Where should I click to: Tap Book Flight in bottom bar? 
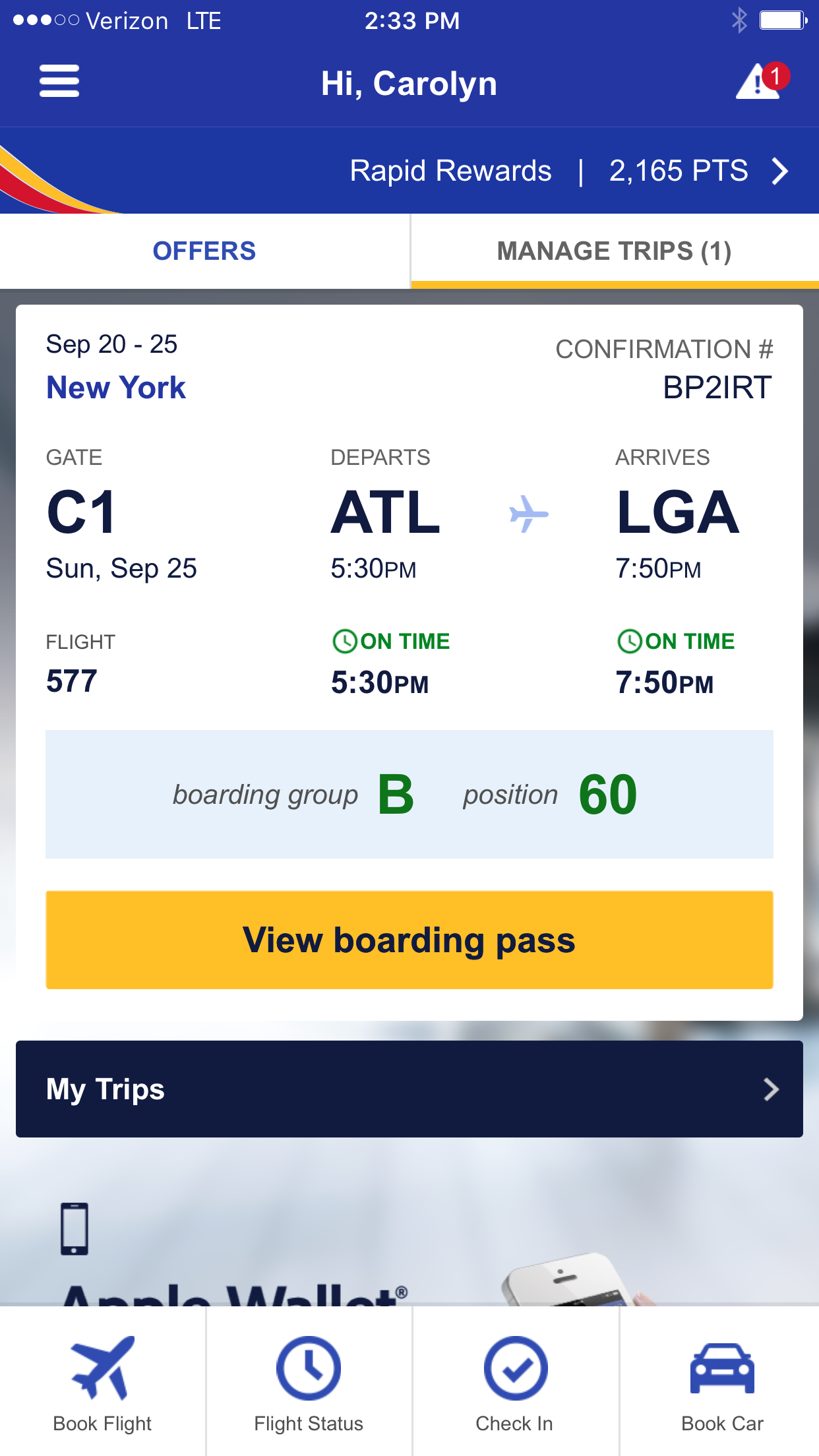coord(102,1383)
